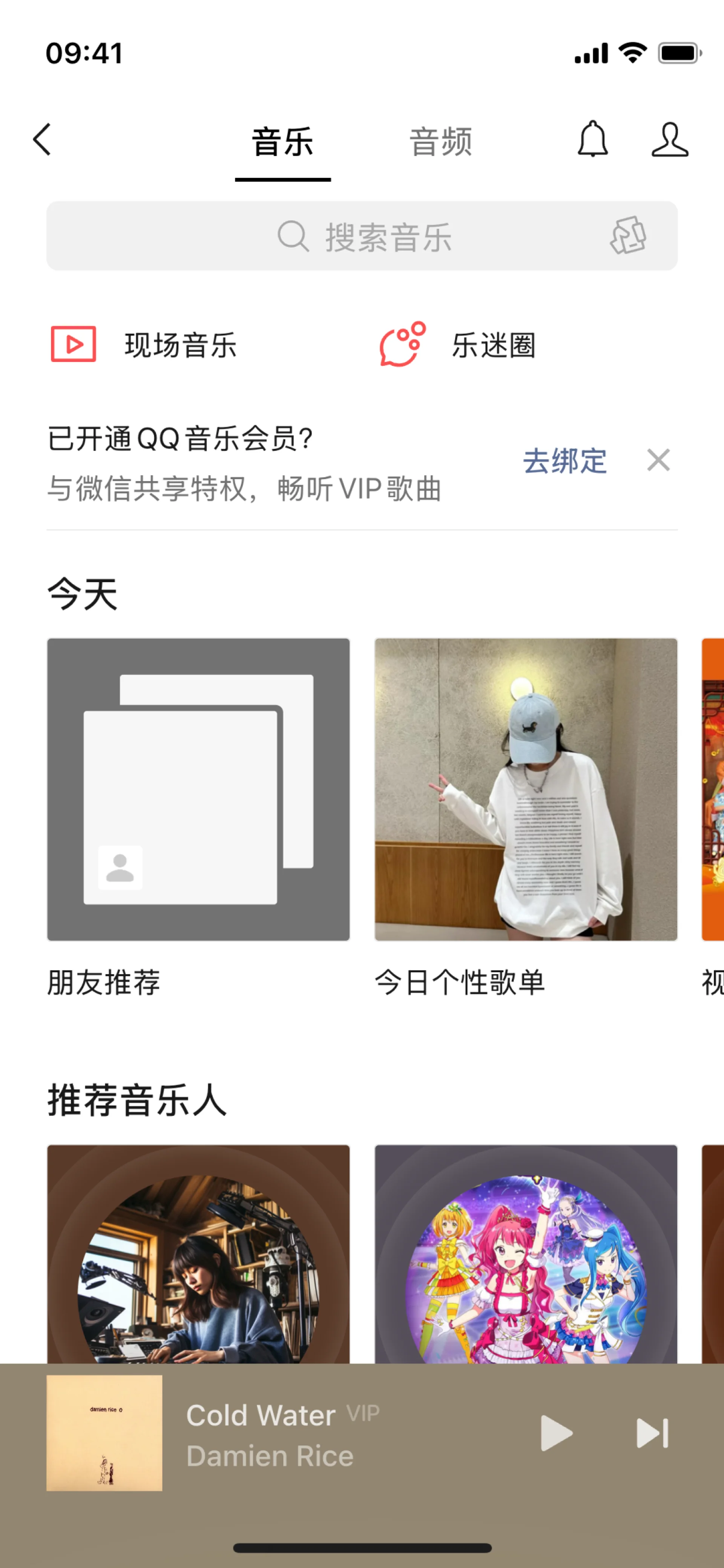Select the 音乐 tab

click(x=283, y=142)
